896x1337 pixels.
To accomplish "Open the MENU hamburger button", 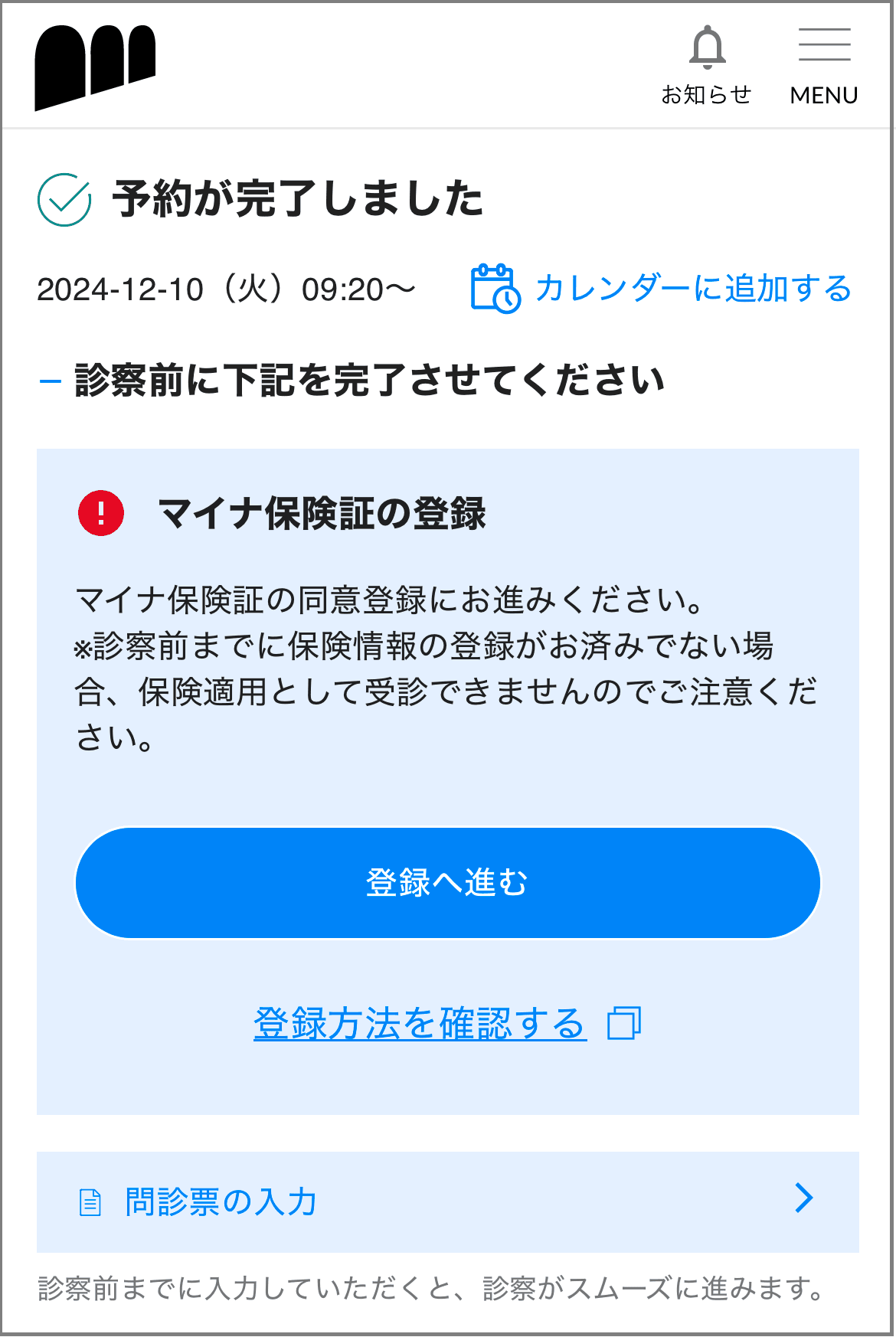I will (x=824, y=65).
